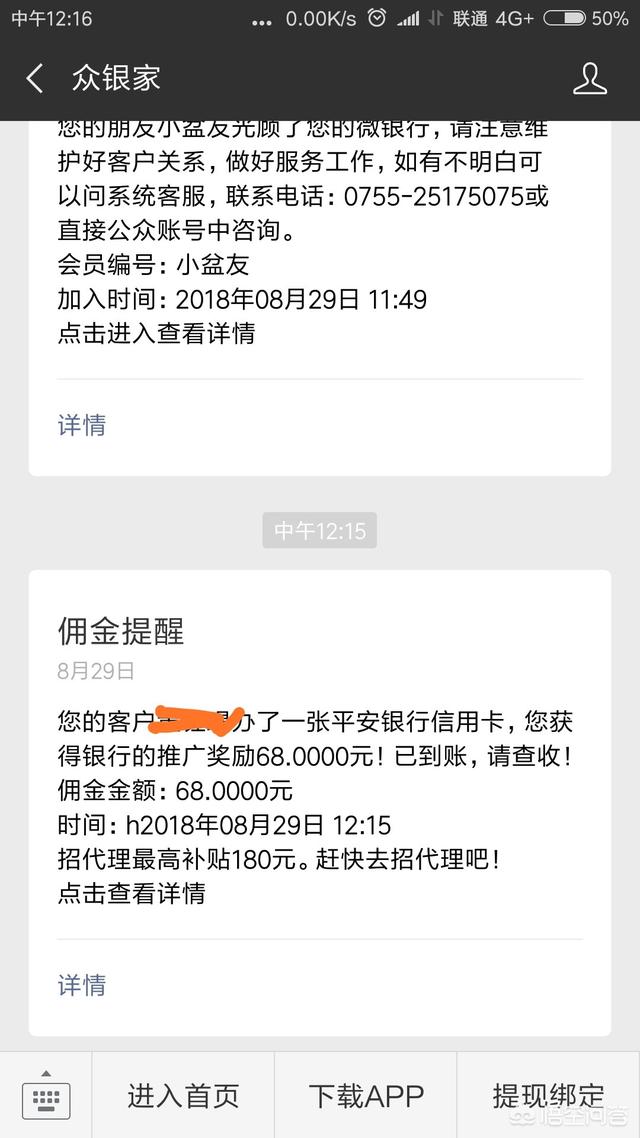640x1138 pixels.
Task: Go back from 众银家 chat
Action: click(35, 78)
